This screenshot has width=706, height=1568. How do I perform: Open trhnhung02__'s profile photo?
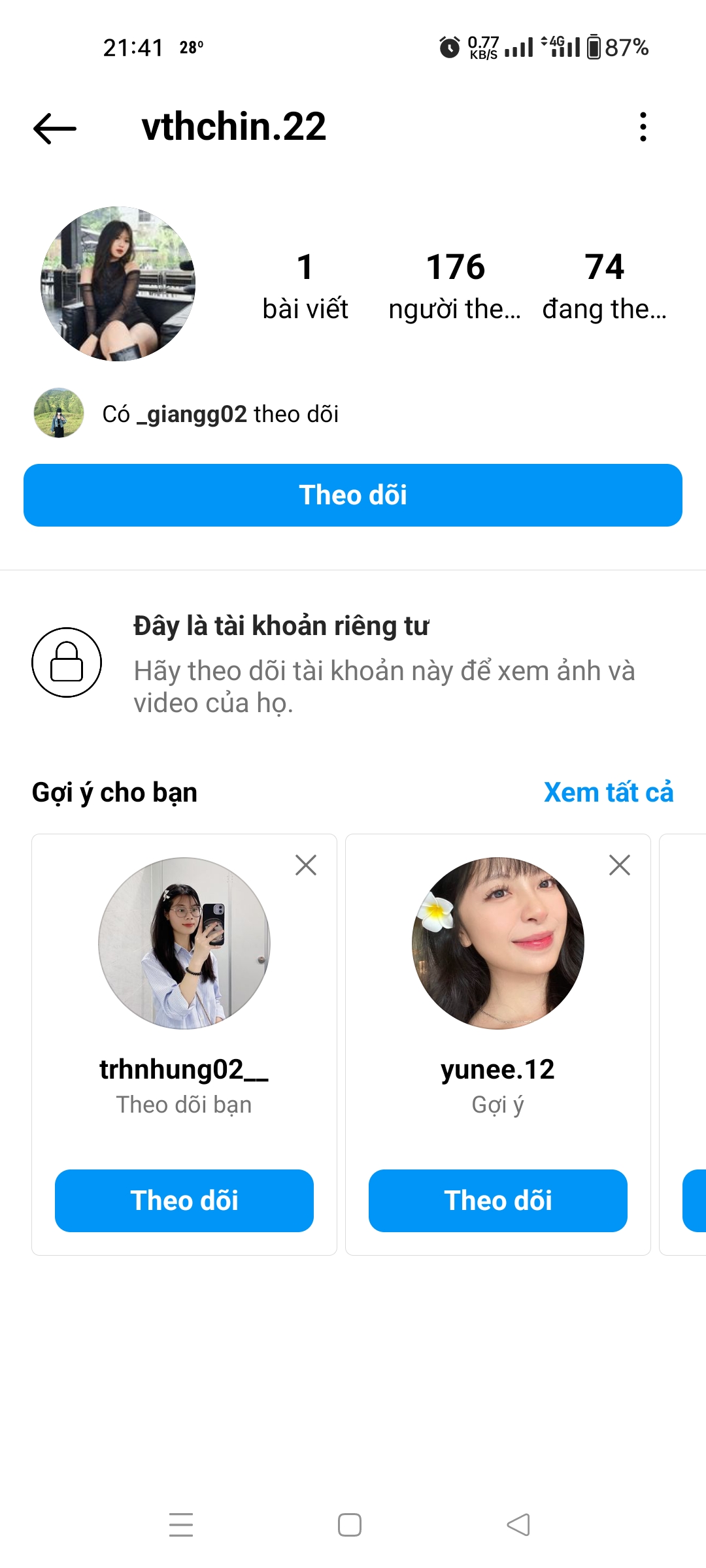[184, 943]
